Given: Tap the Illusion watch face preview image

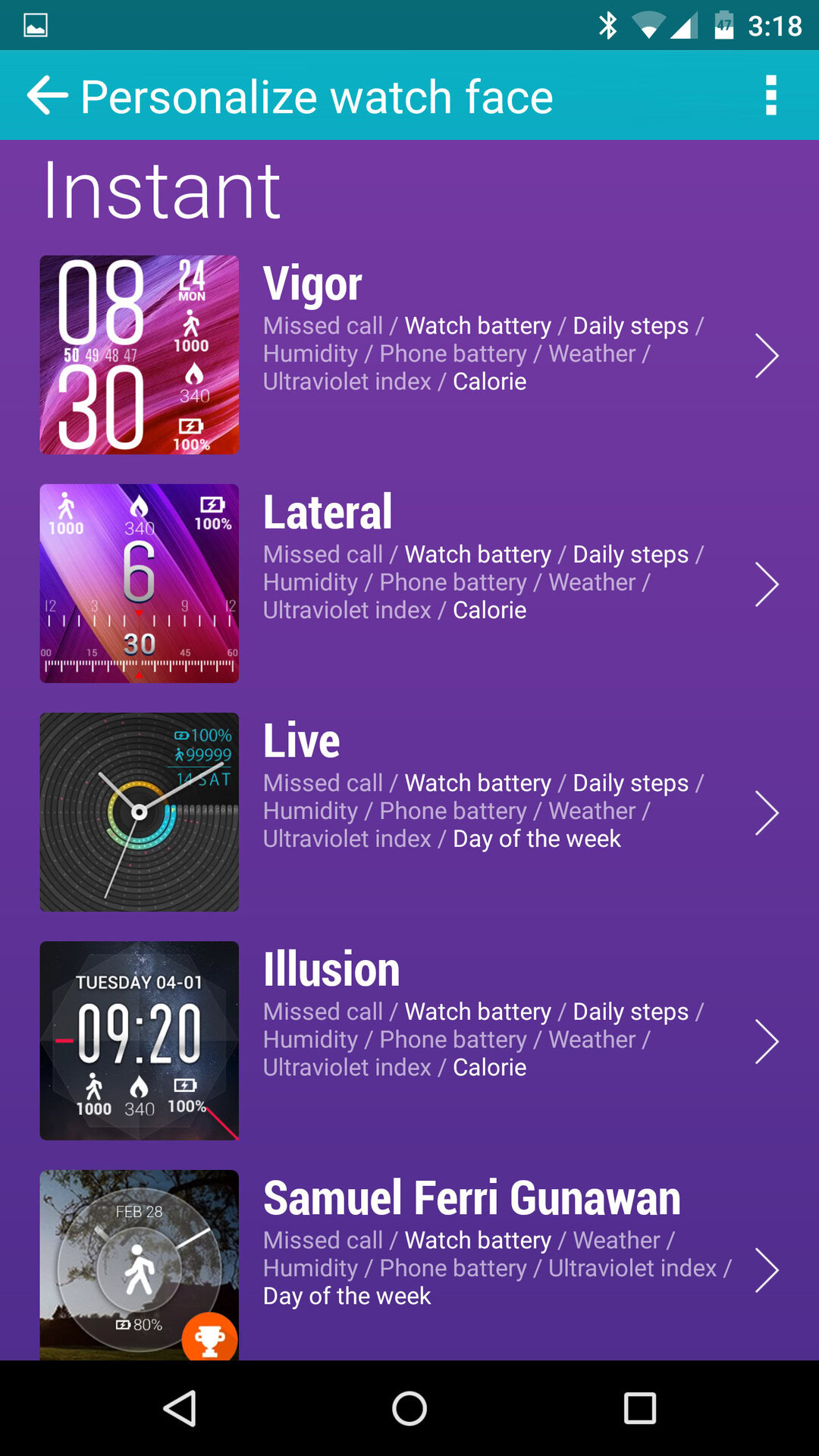Looking at the screenshot, I should (140, 1040).
